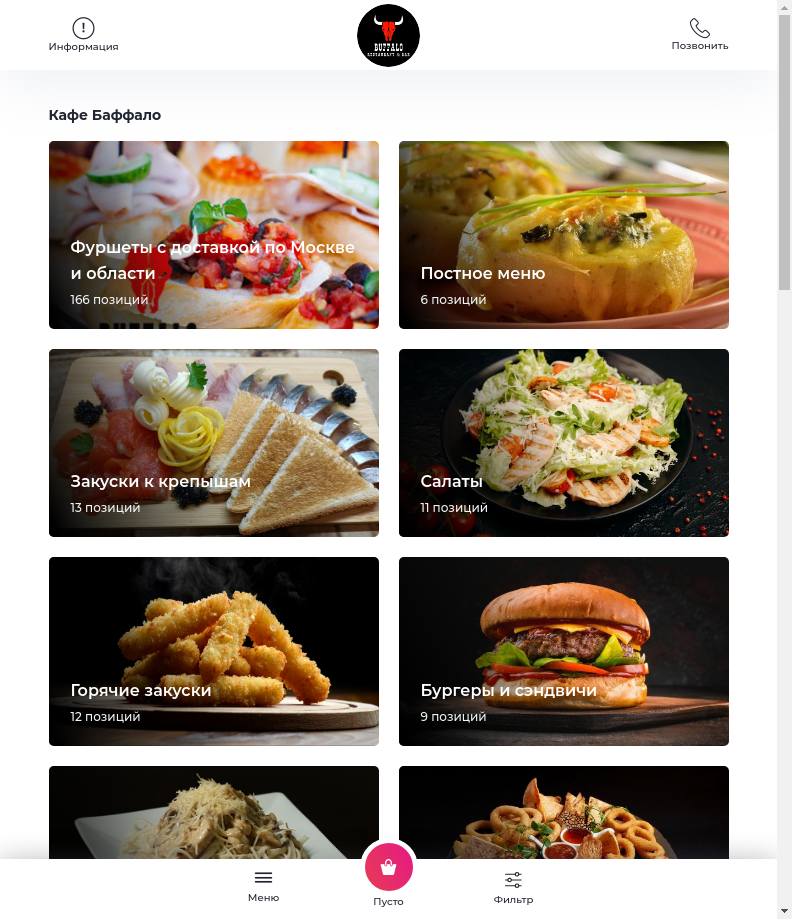Screen dimensions: 792x919
Task: Open the Меню navigation item
Action: click(263, 885)
